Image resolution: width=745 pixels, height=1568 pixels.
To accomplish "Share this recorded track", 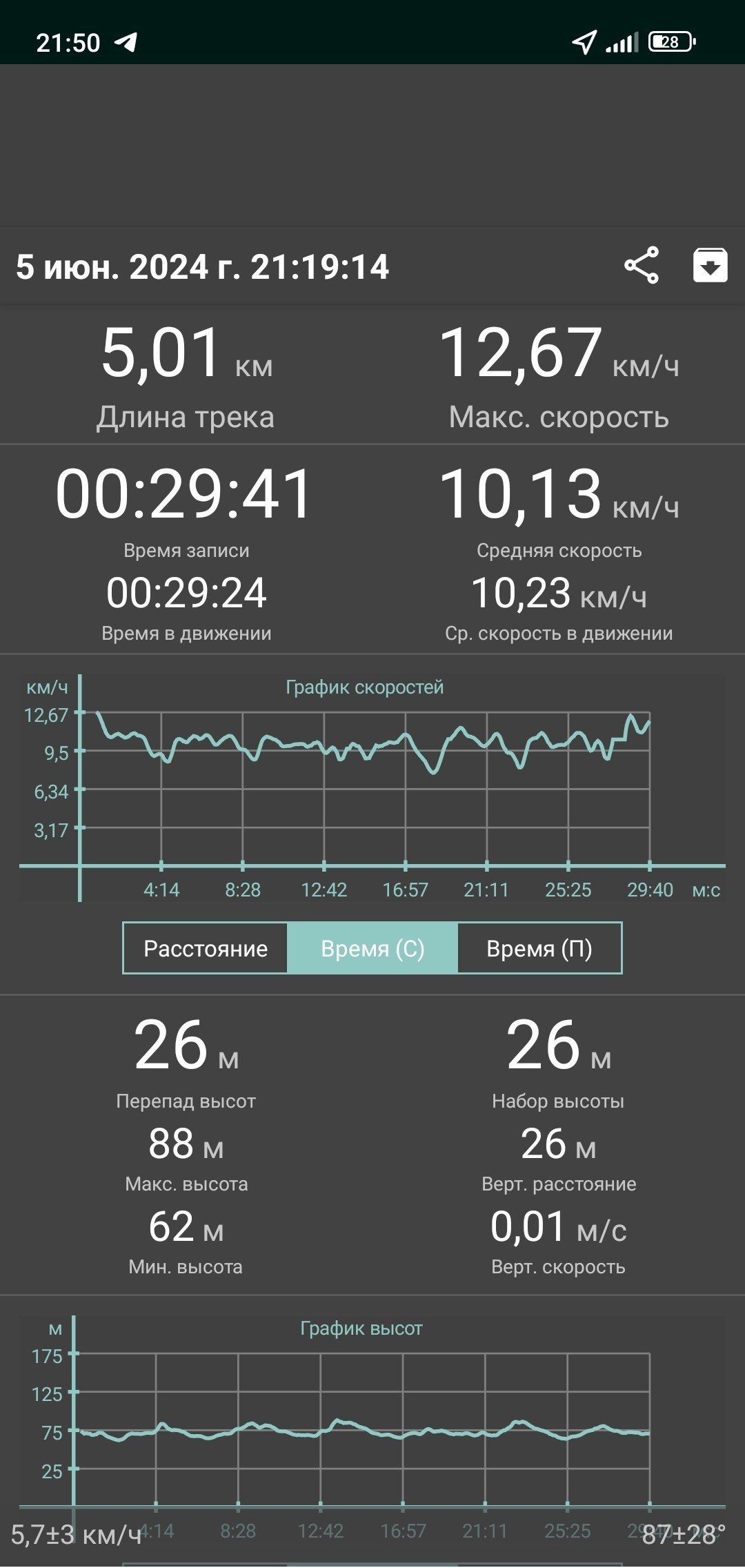I will (642, 265).
